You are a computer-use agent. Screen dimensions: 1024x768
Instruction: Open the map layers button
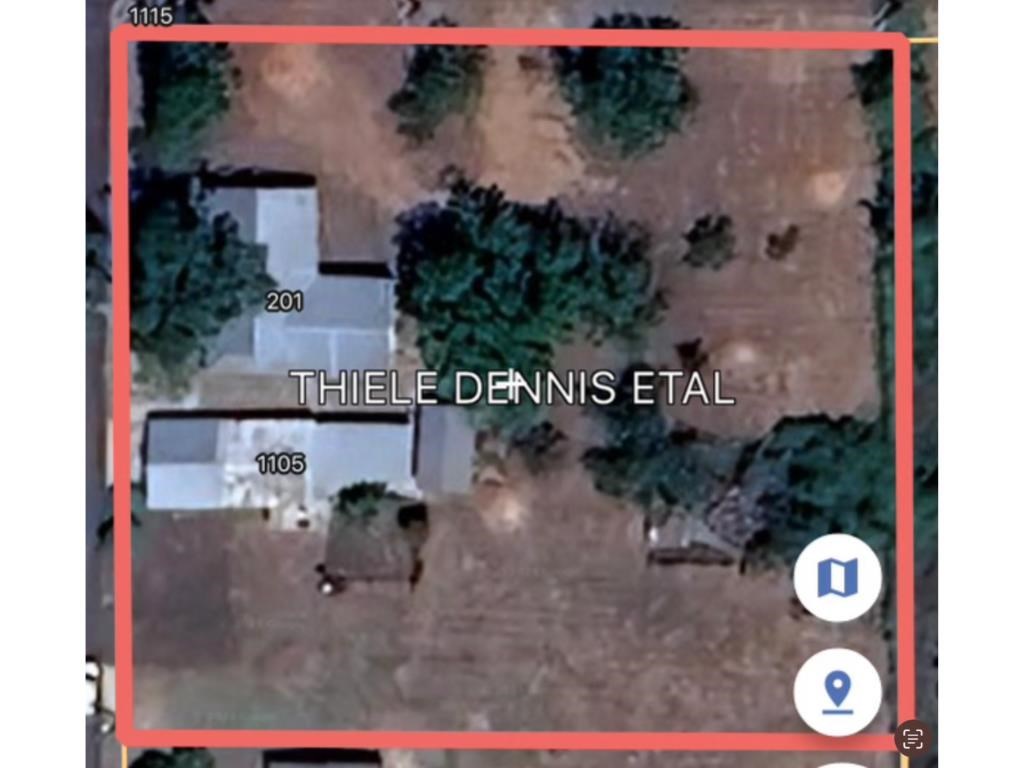click(x=837, y=578)
